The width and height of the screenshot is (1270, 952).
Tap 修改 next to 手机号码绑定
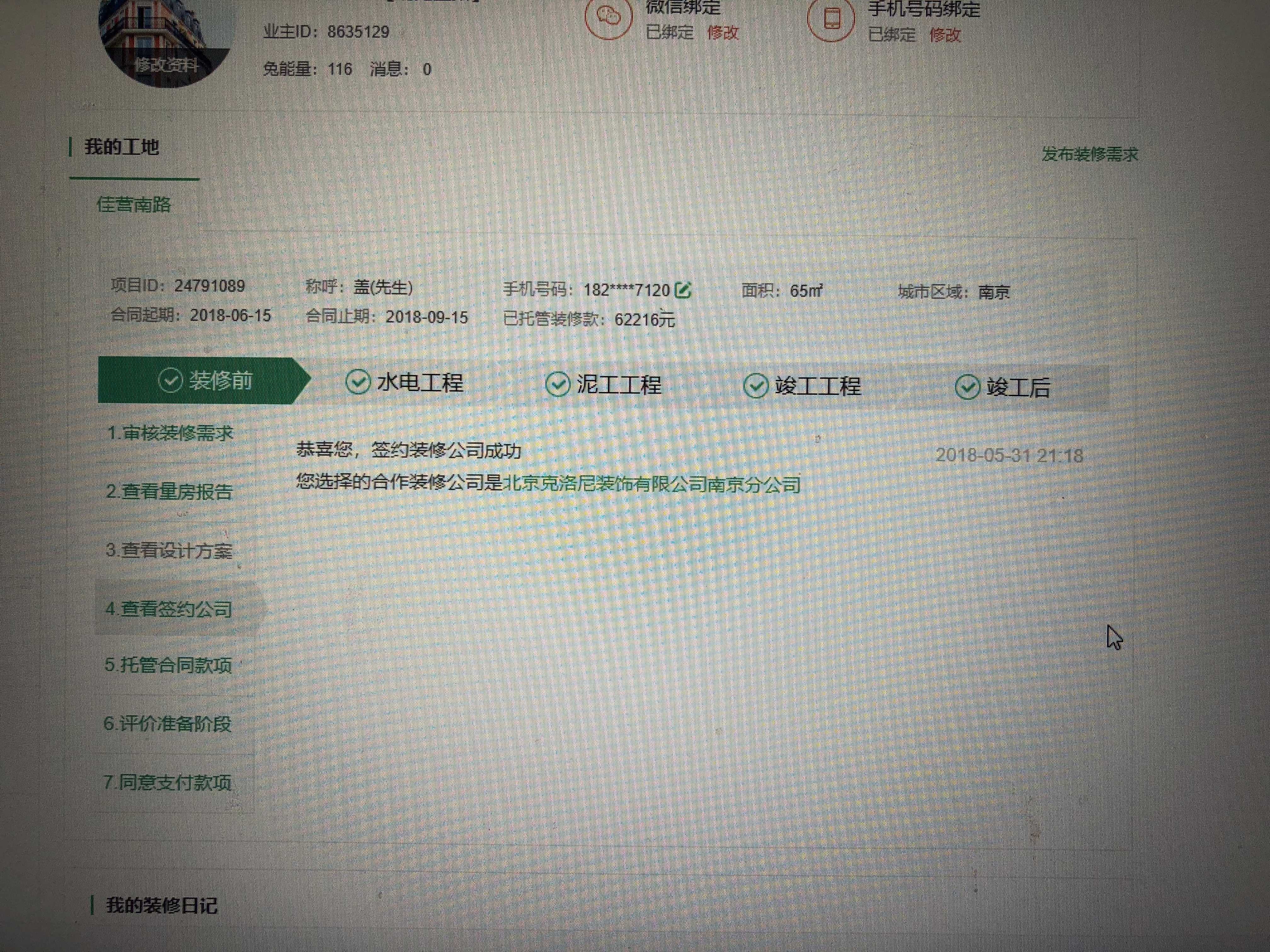point(944,35)
